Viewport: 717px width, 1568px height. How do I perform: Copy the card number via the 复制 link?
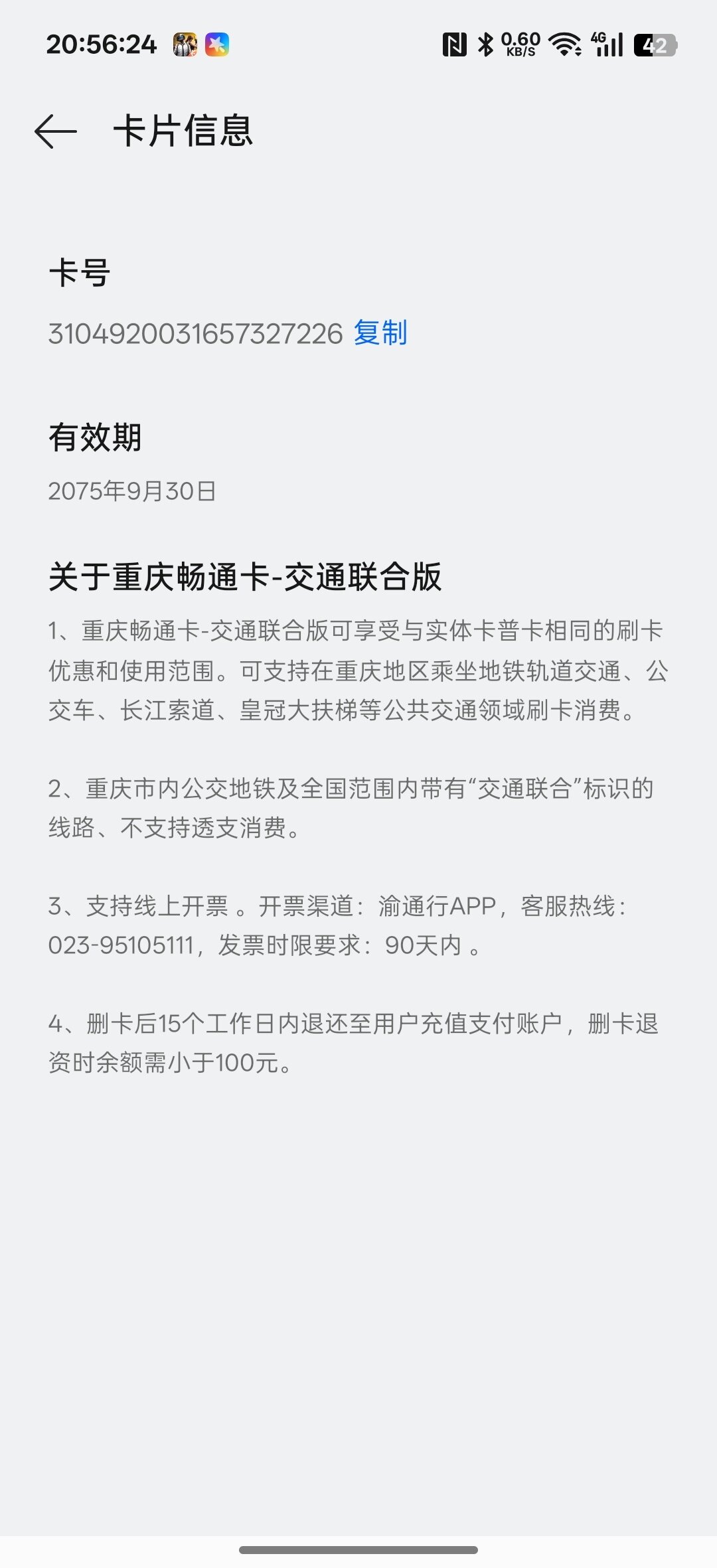pos(380,333)
